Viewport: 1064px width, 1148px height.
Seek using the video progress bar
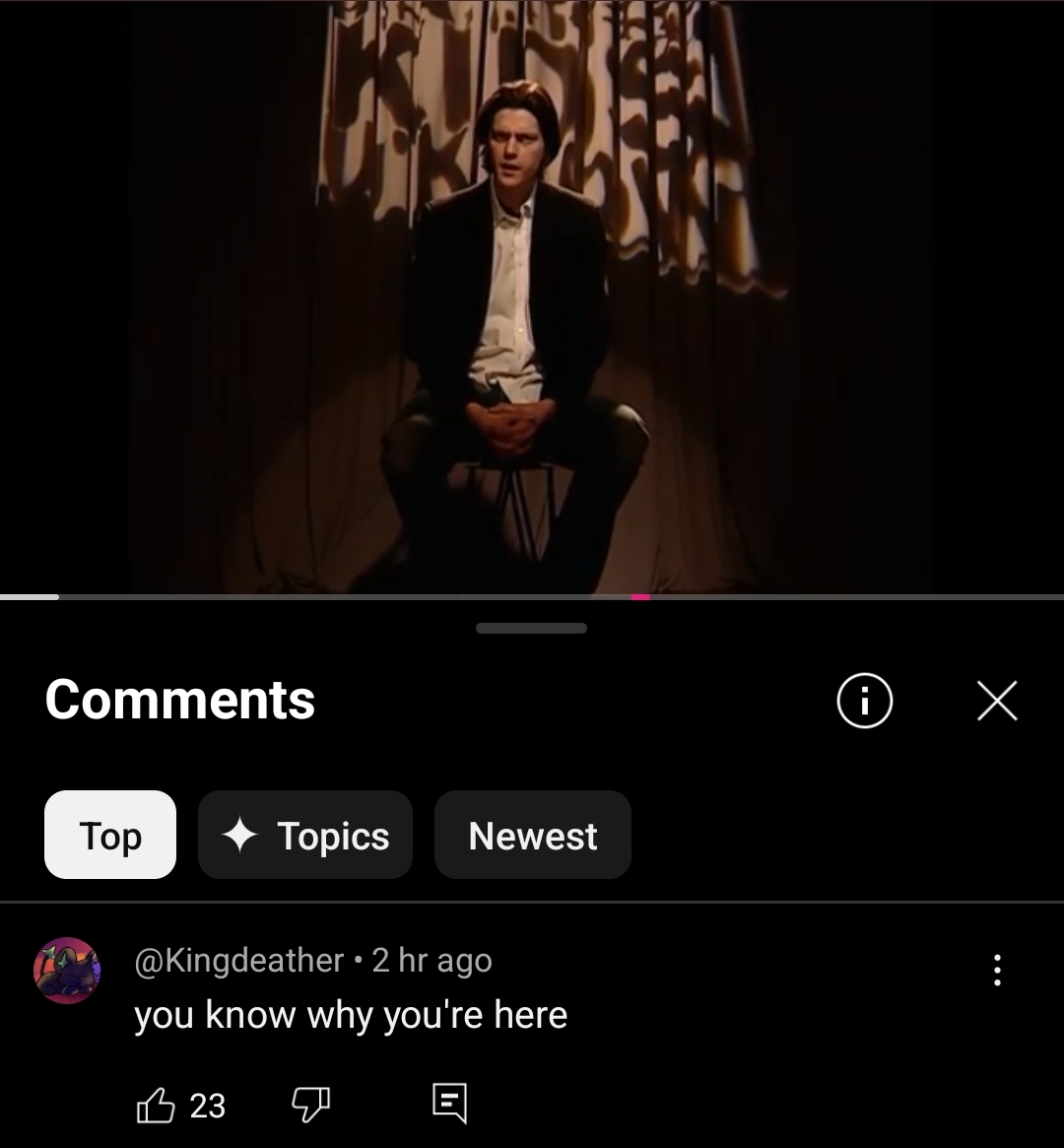[532, 596]
